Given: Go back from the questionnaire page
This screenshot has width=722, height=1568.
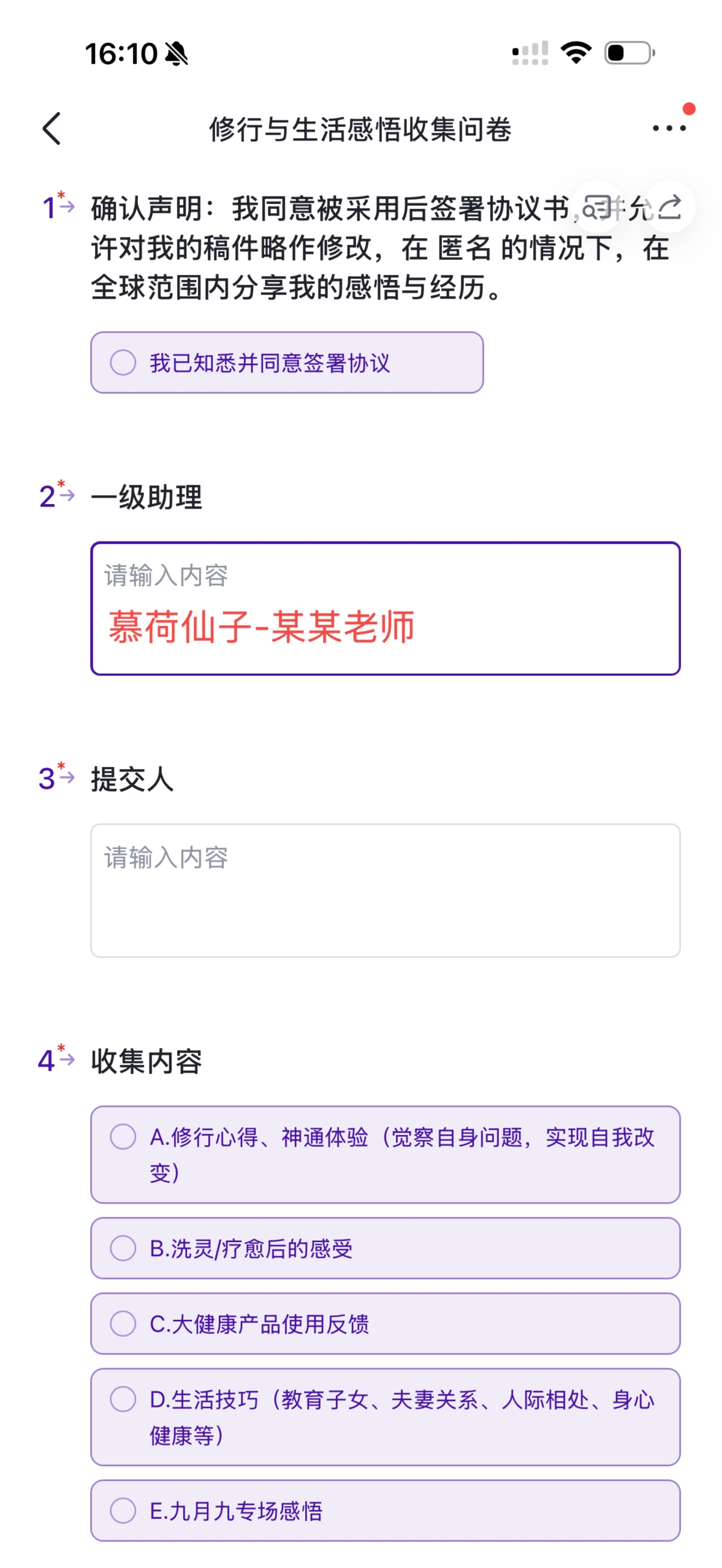Looking at the screenshot, I should point(52,129).
